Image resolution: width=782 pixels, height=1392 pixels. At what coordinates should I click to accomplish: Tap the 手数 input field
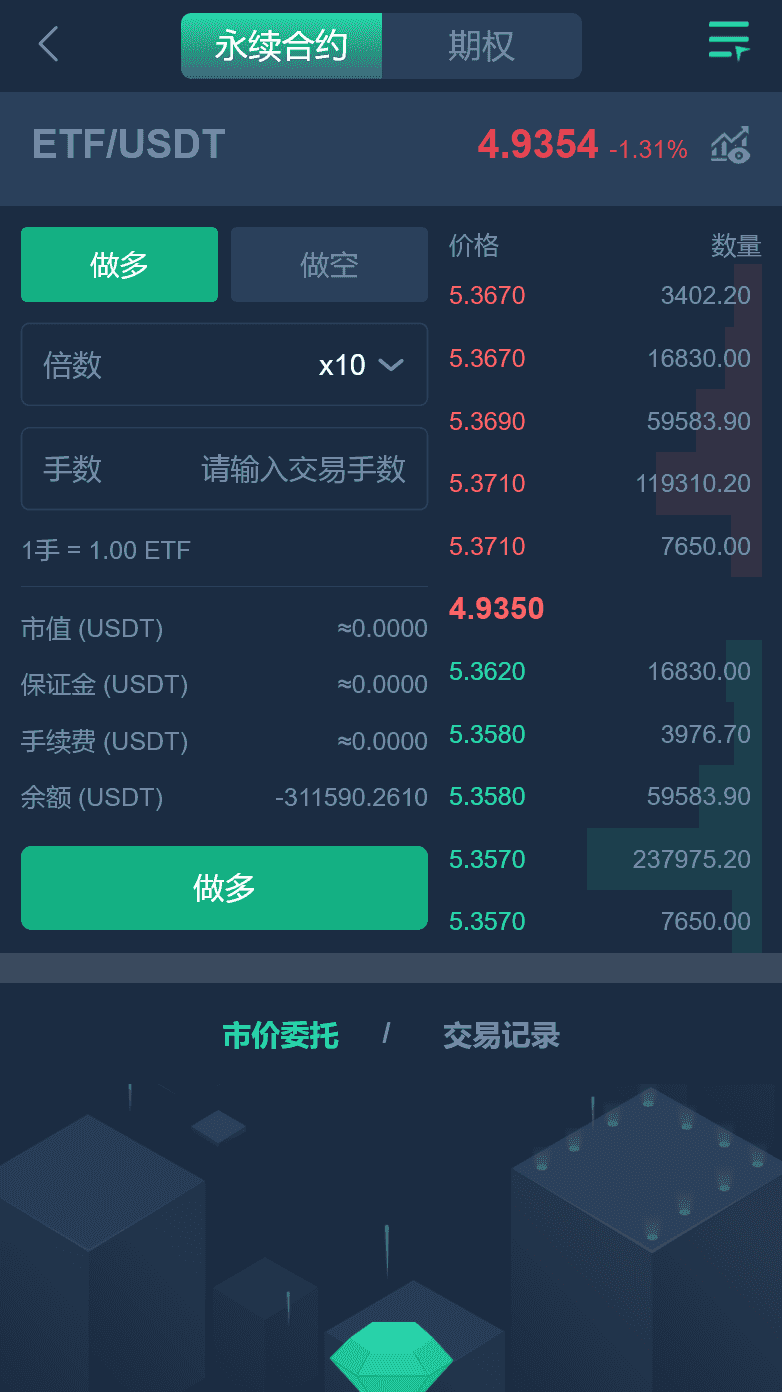(224, 469)
